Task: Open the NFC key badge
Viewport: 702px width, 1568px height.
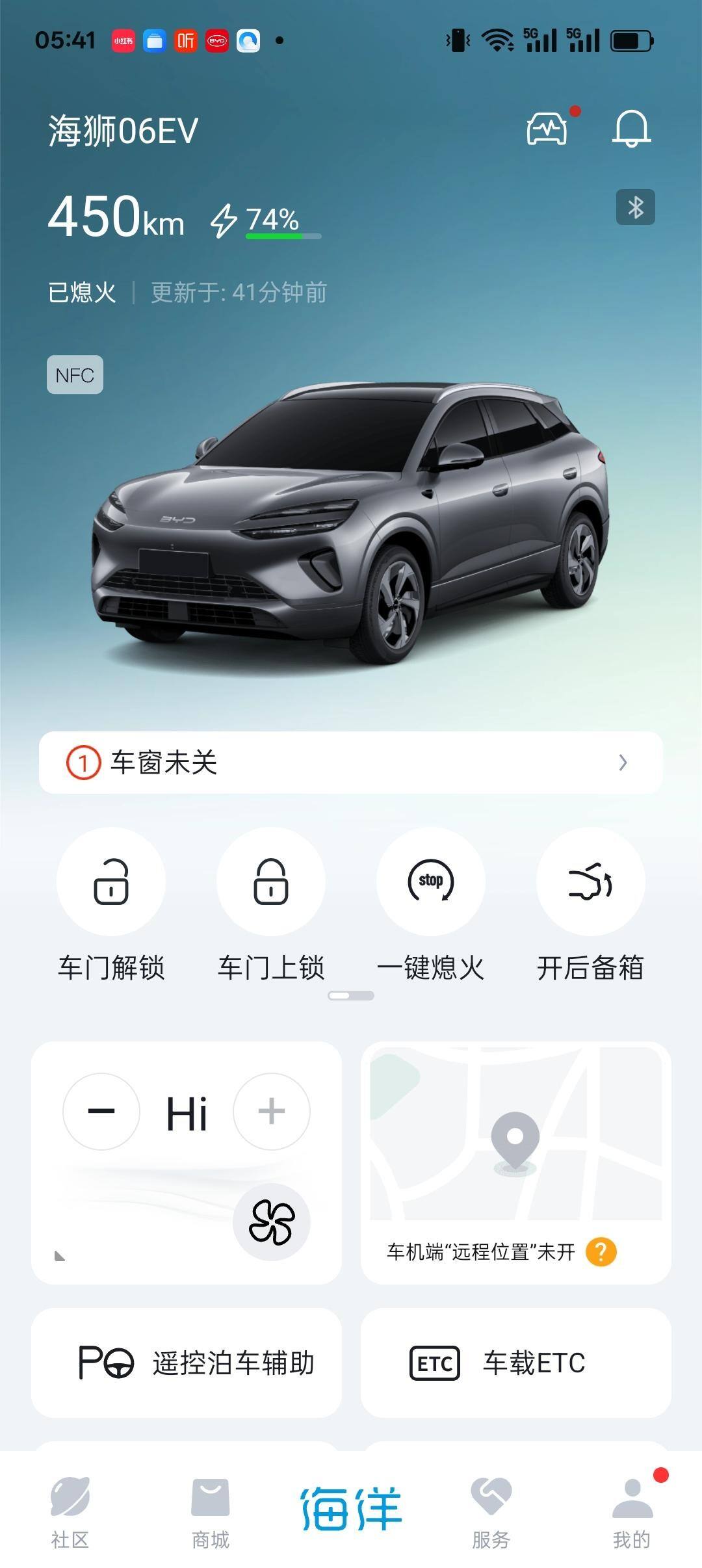Action: (75, 375)
